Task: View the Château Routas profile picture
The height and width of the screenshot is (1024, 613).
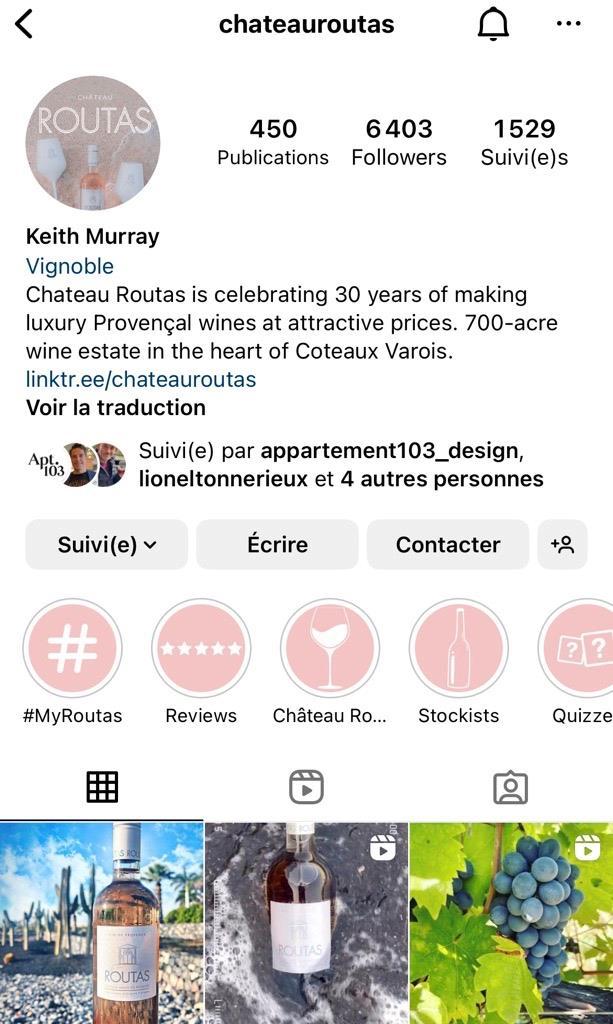Action: 93,143
